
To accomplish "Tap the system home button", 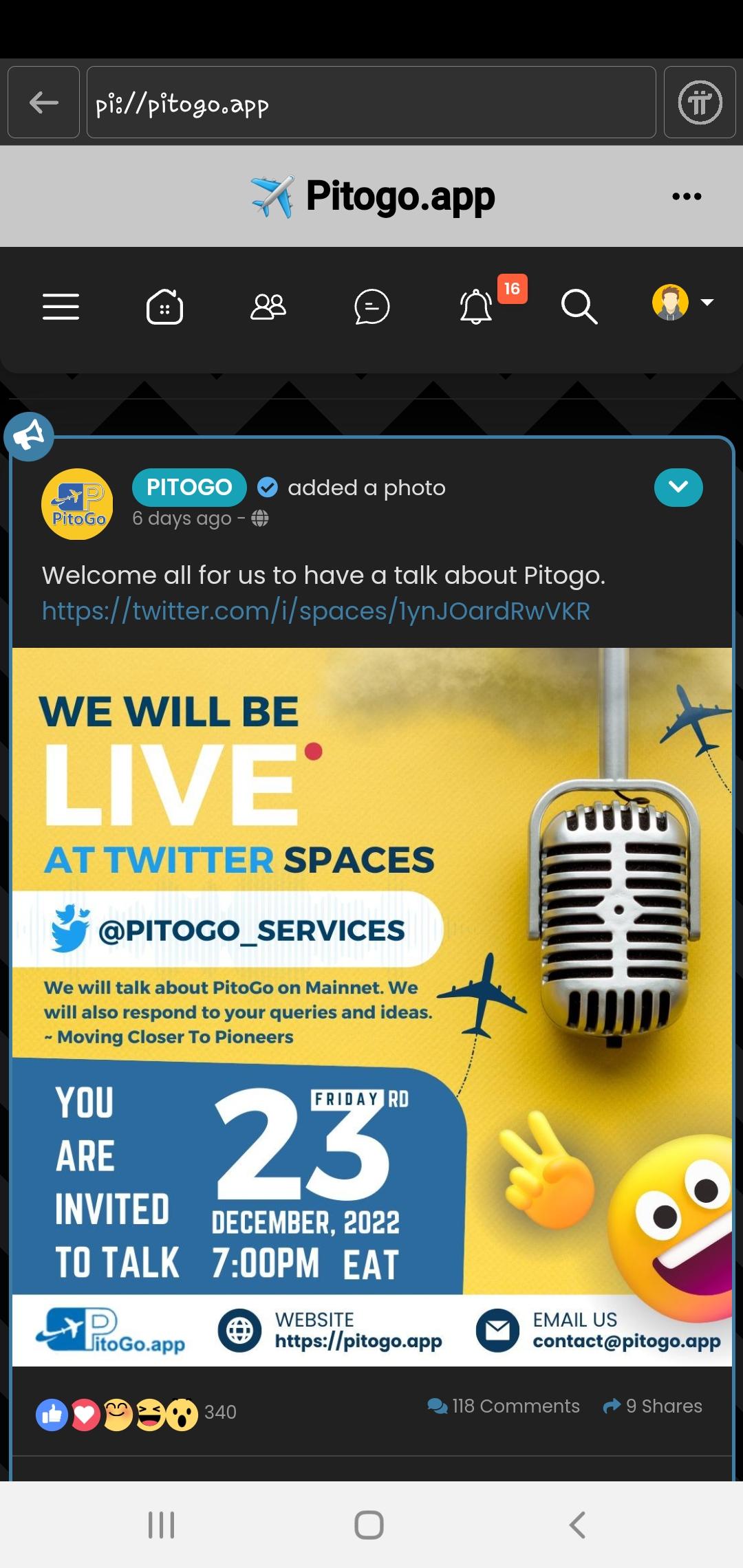I will [x=369, y=1525].
